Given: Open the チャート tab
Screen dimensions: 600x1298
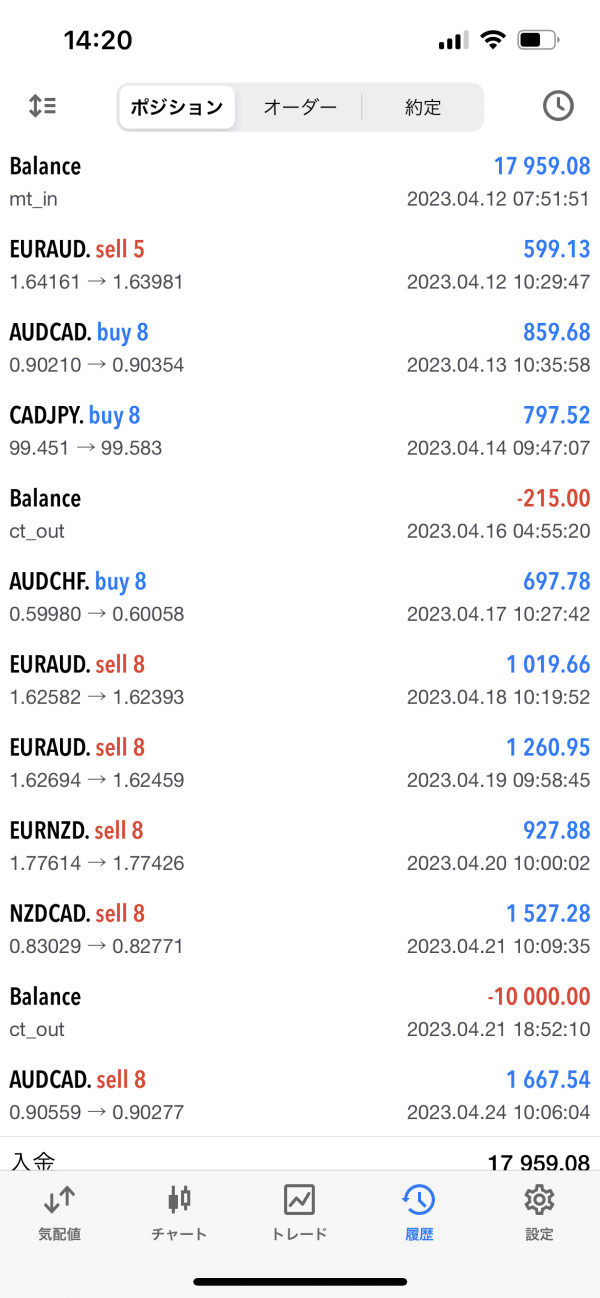Looking at the screenshot, I should [180, 1212].
